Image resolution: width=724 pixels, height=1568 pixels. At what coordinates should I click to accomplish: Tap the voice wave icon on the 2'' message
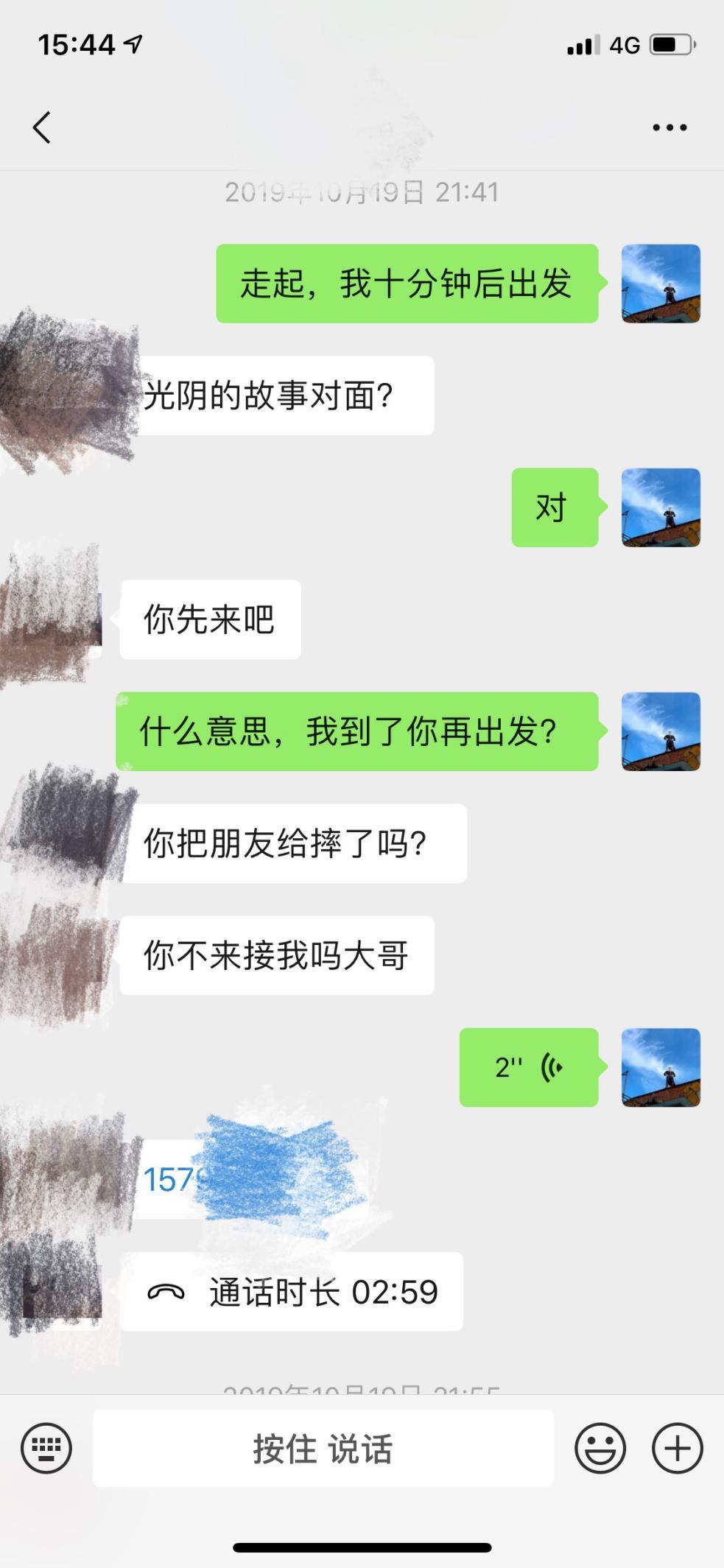pyautogui.click(x=551, y=1068)
